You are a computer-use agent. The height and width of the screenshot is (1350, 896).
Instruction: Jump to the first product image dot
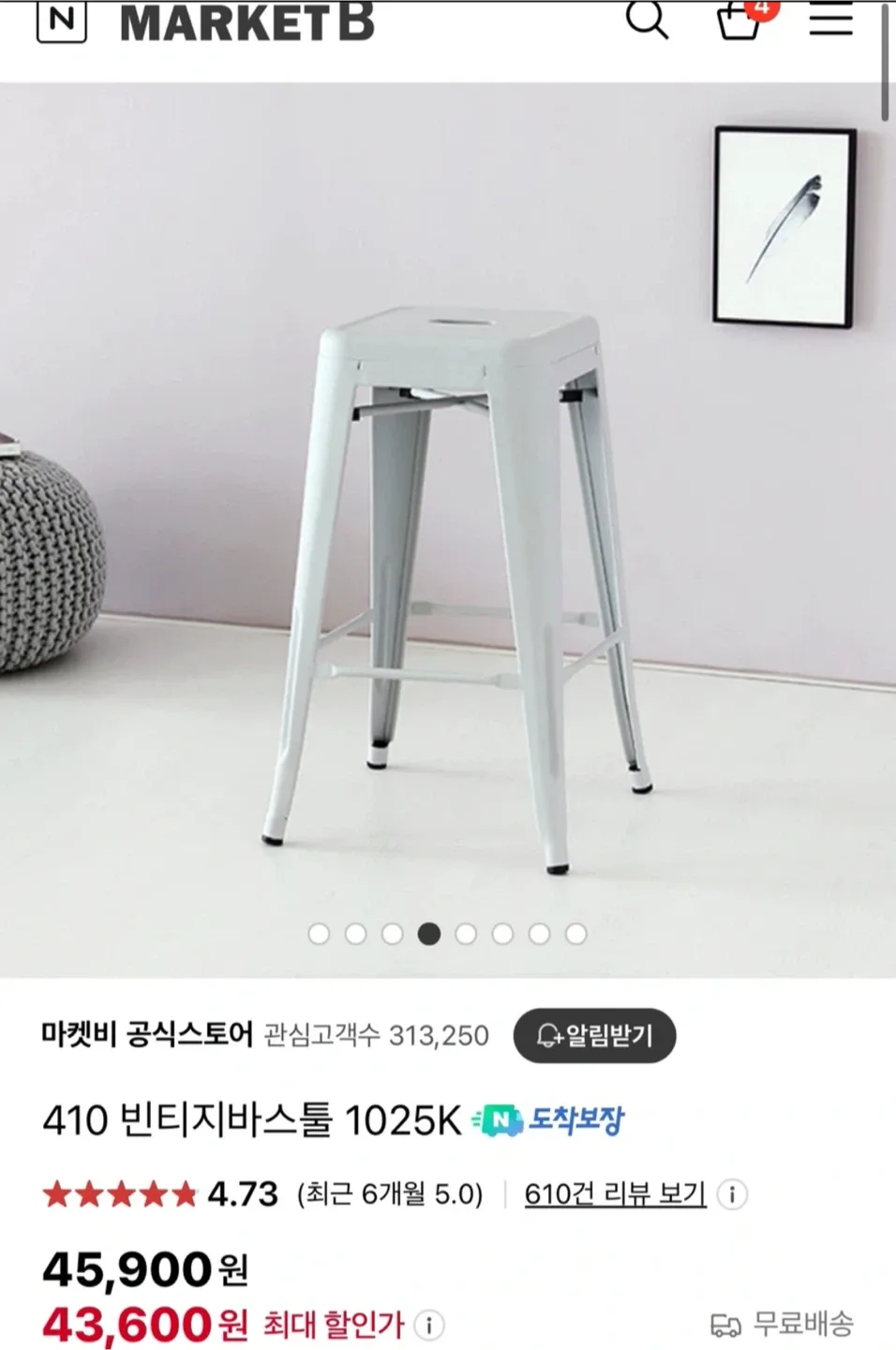tap(319, 934)
